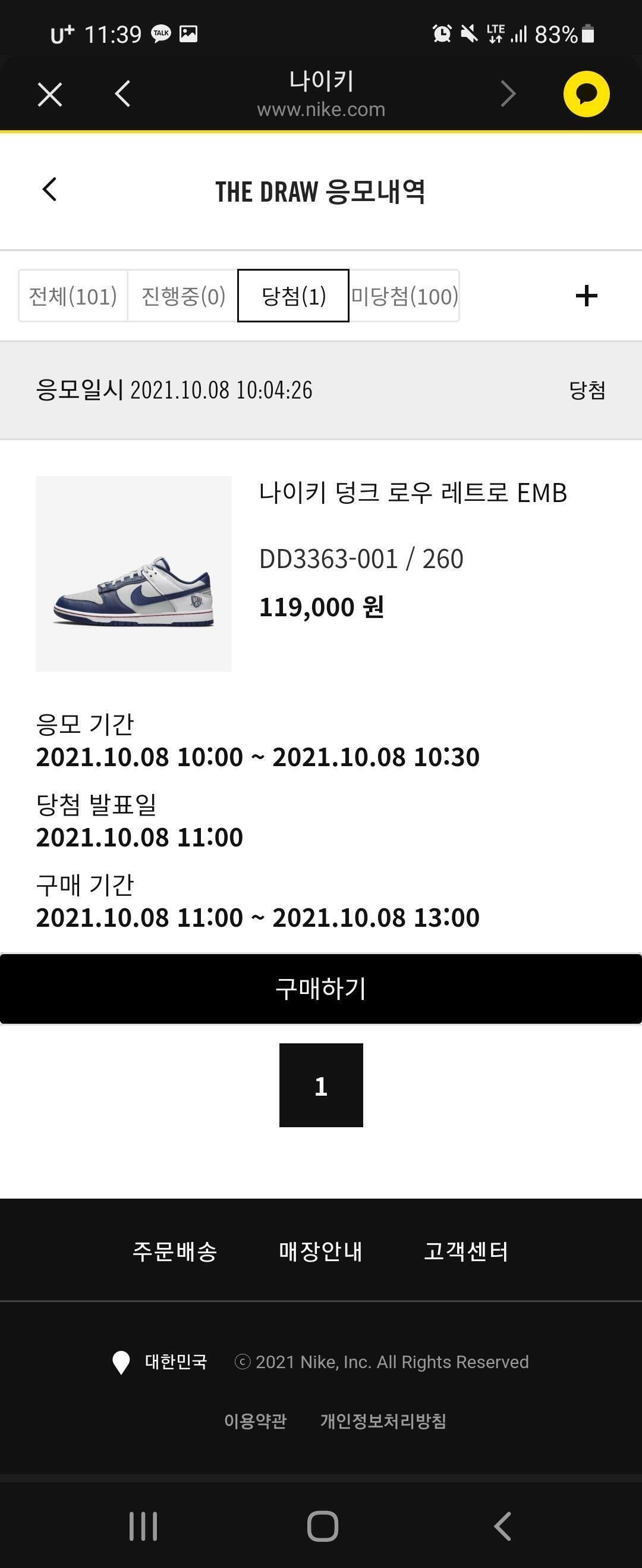642x1568 pixels.
Task: Return from THE DRAW 응모내역 page
Action: pyautogui.click(x=50, y=190)
